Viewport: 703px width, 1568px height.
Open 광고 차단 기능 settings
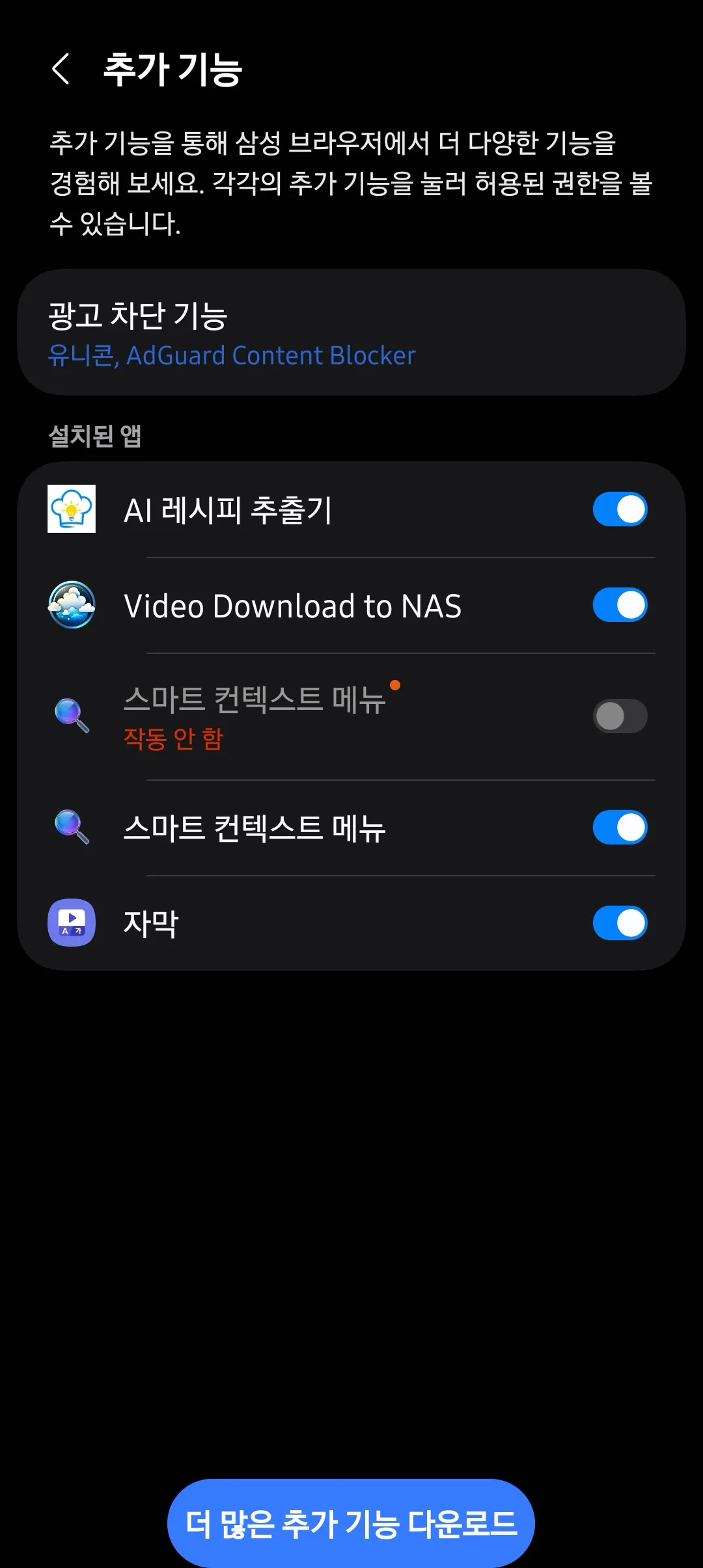351,332
